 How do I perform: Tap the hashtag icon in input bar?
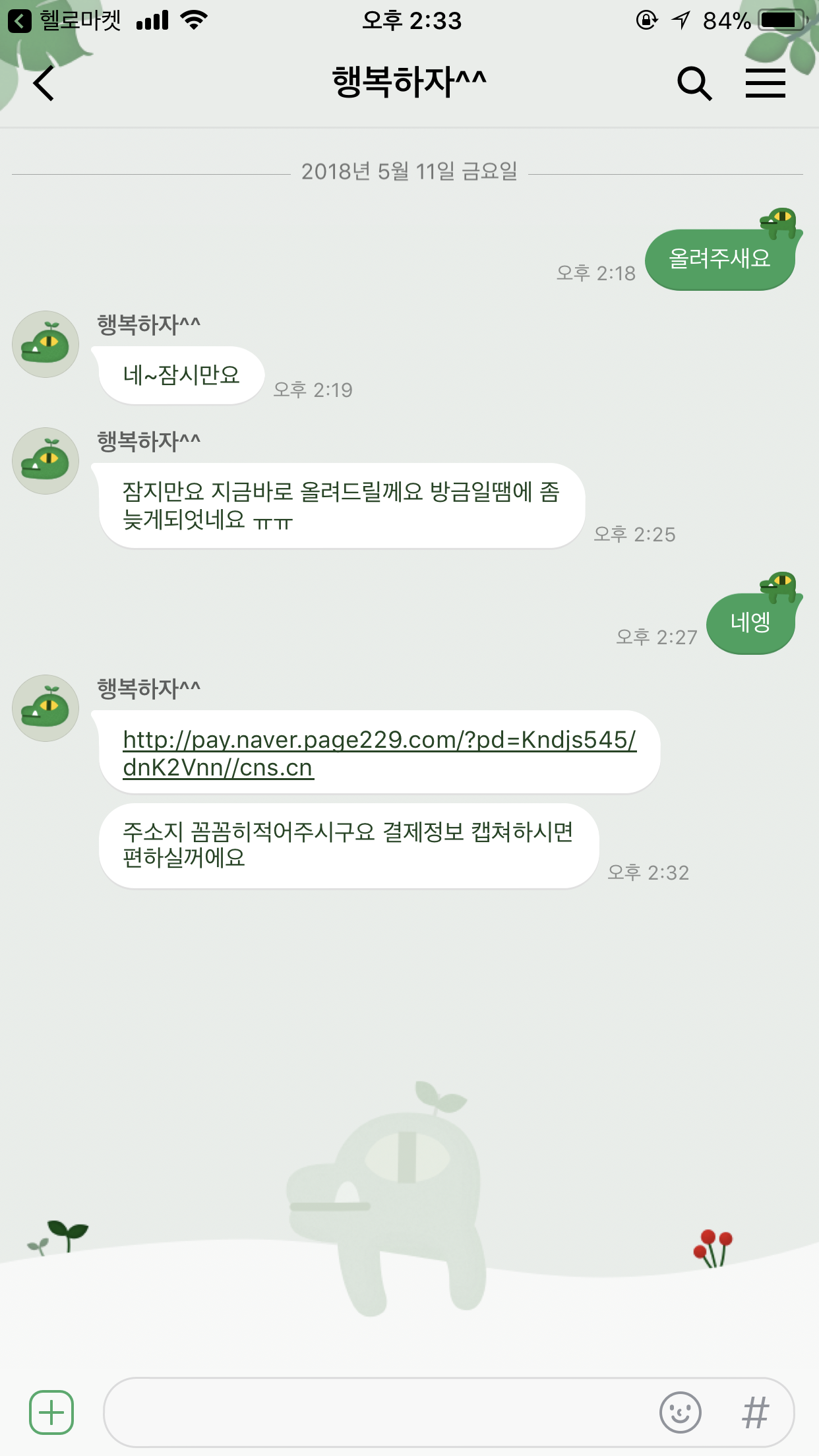[756, 1413]
